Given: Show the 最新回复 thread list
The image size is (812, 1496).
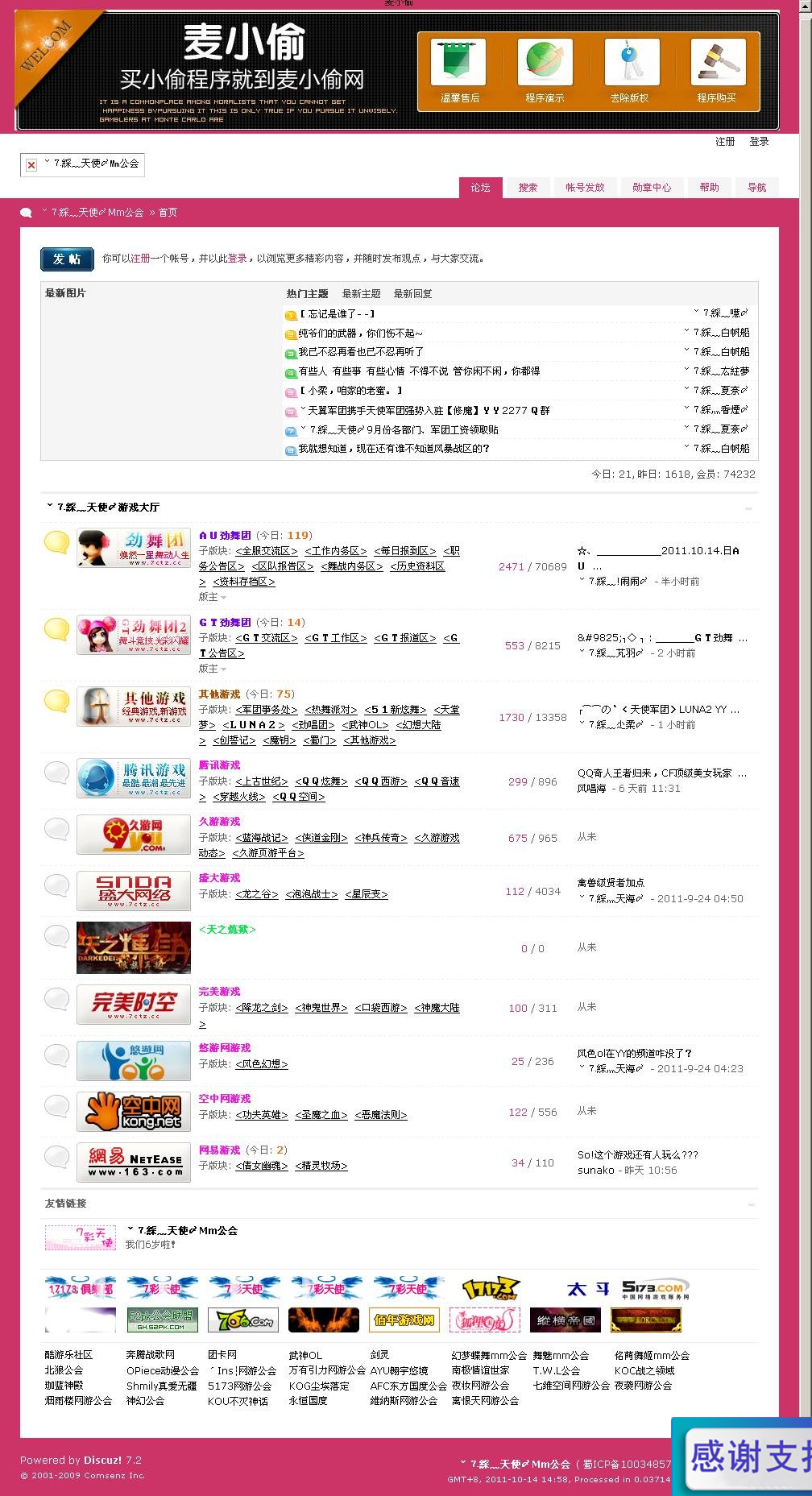Looking at the screenshot, I should pos(412,294).
